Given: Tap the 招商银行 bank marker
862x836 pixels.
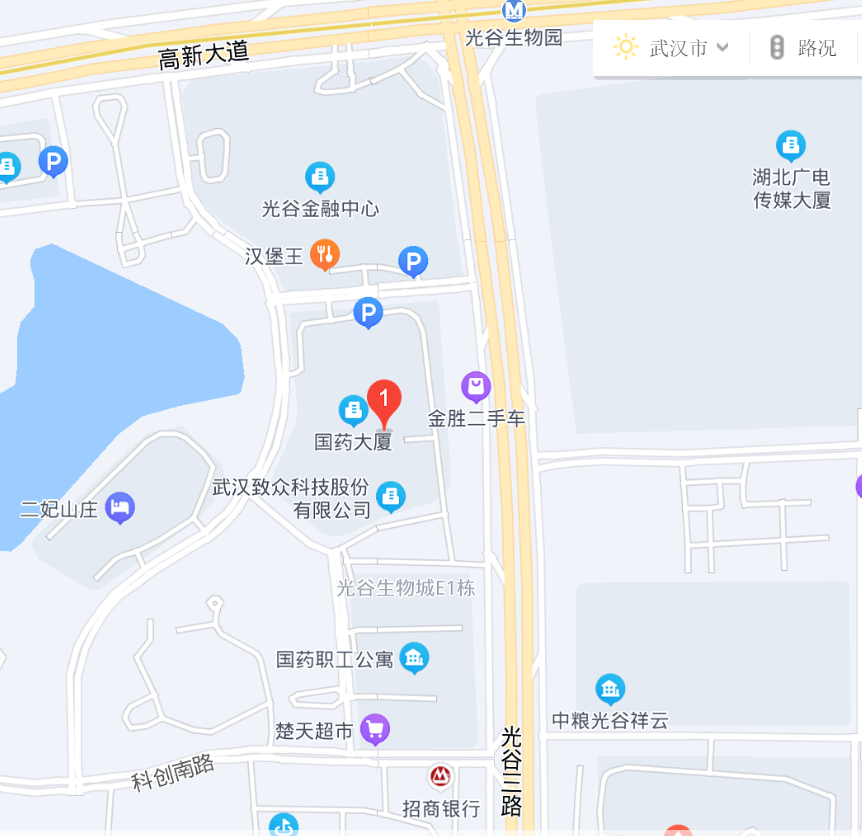Looking at the screenshot, I should (440, 776).
